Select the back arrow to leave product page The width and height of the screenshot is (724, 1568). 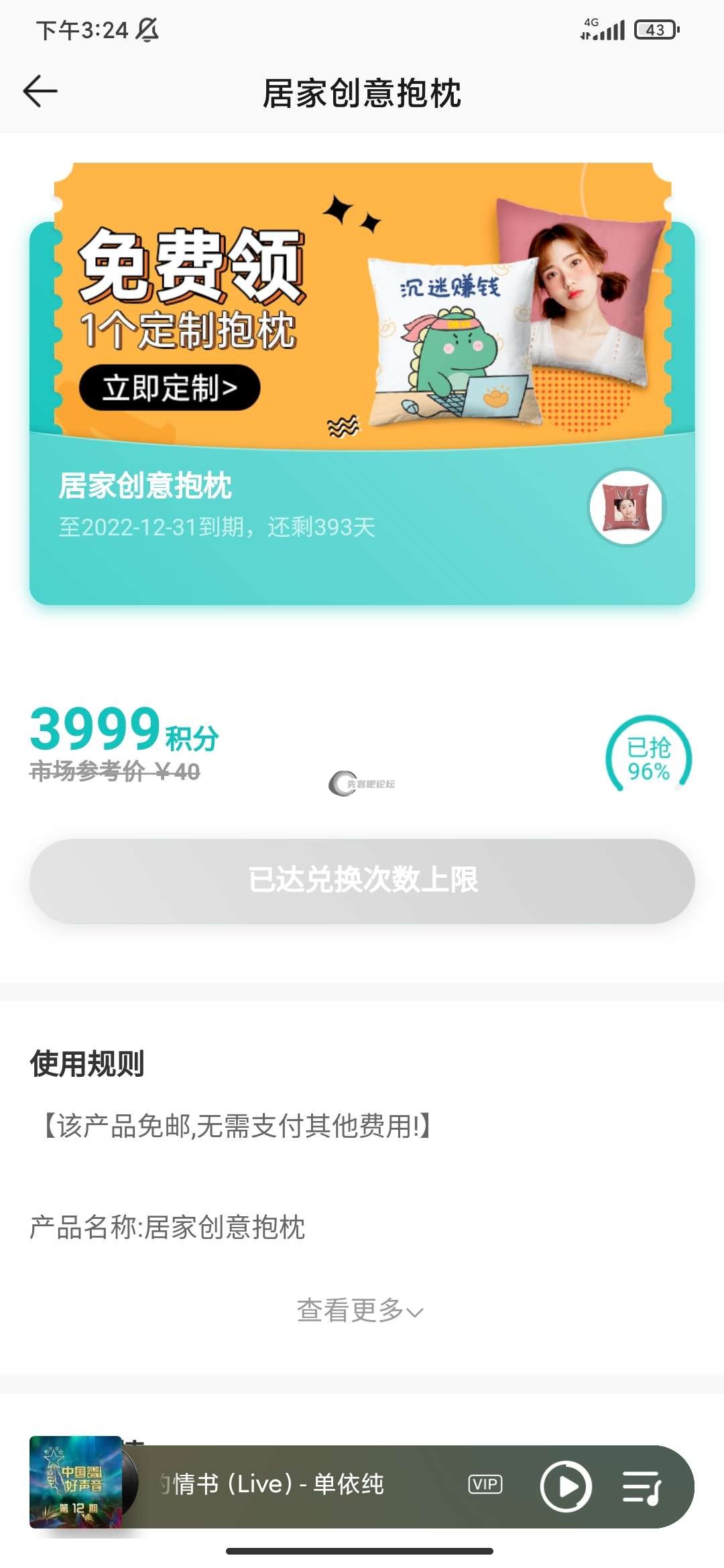pyautogui.click(x=40, y=90)
